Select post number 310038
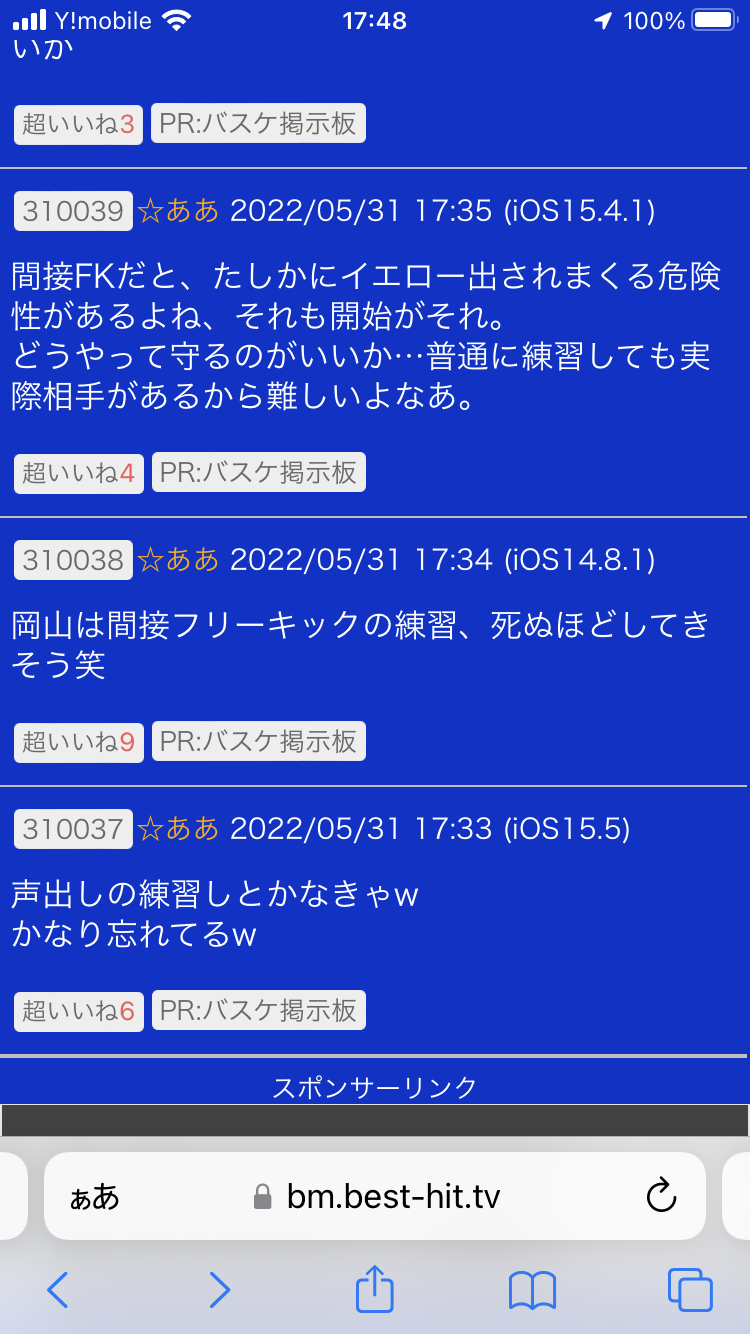Viewport: 750px width, 1334px height. coord(73,559)
